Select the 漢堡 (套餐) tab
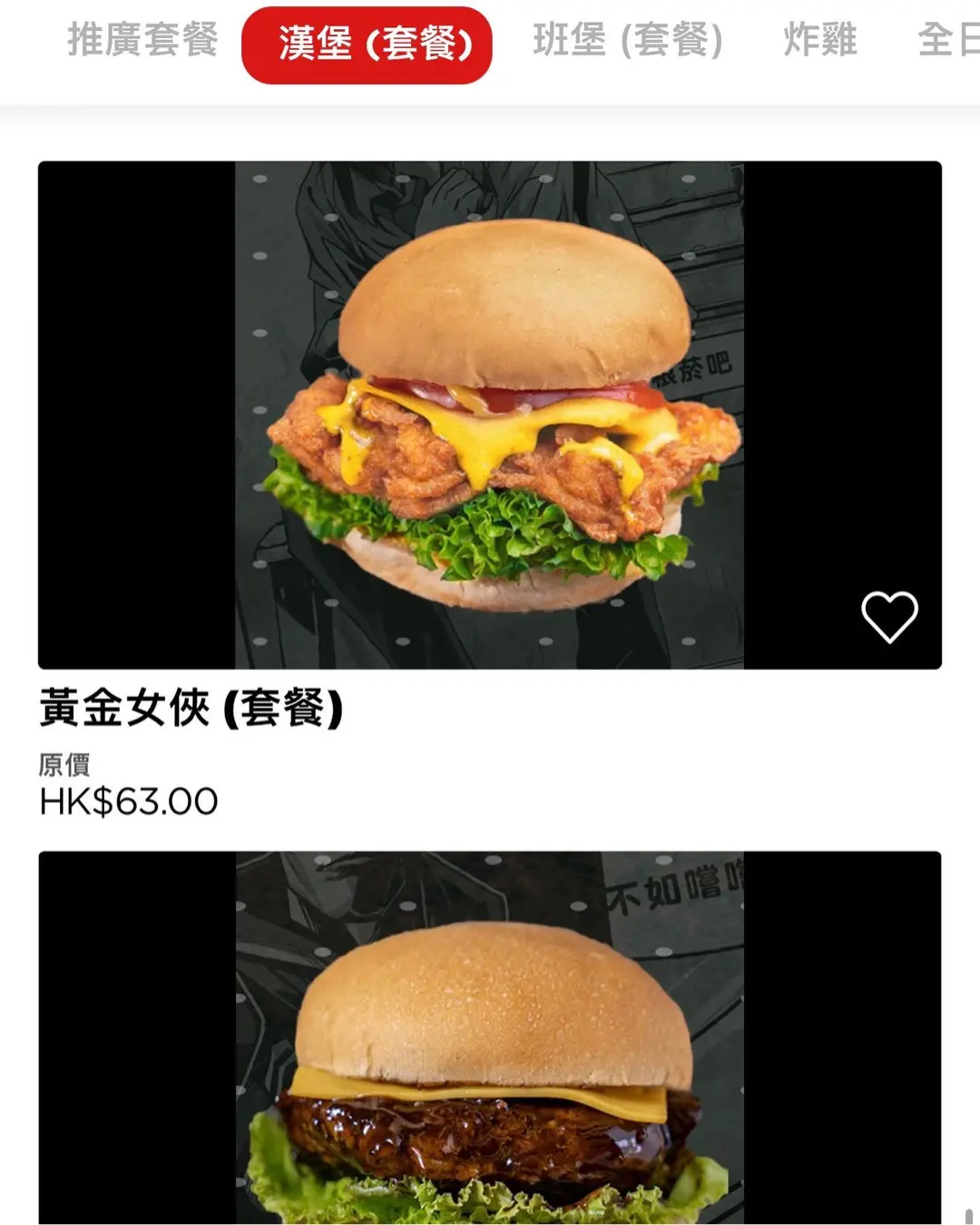The width and height of the screenshot is (980, 1225). 367,44
